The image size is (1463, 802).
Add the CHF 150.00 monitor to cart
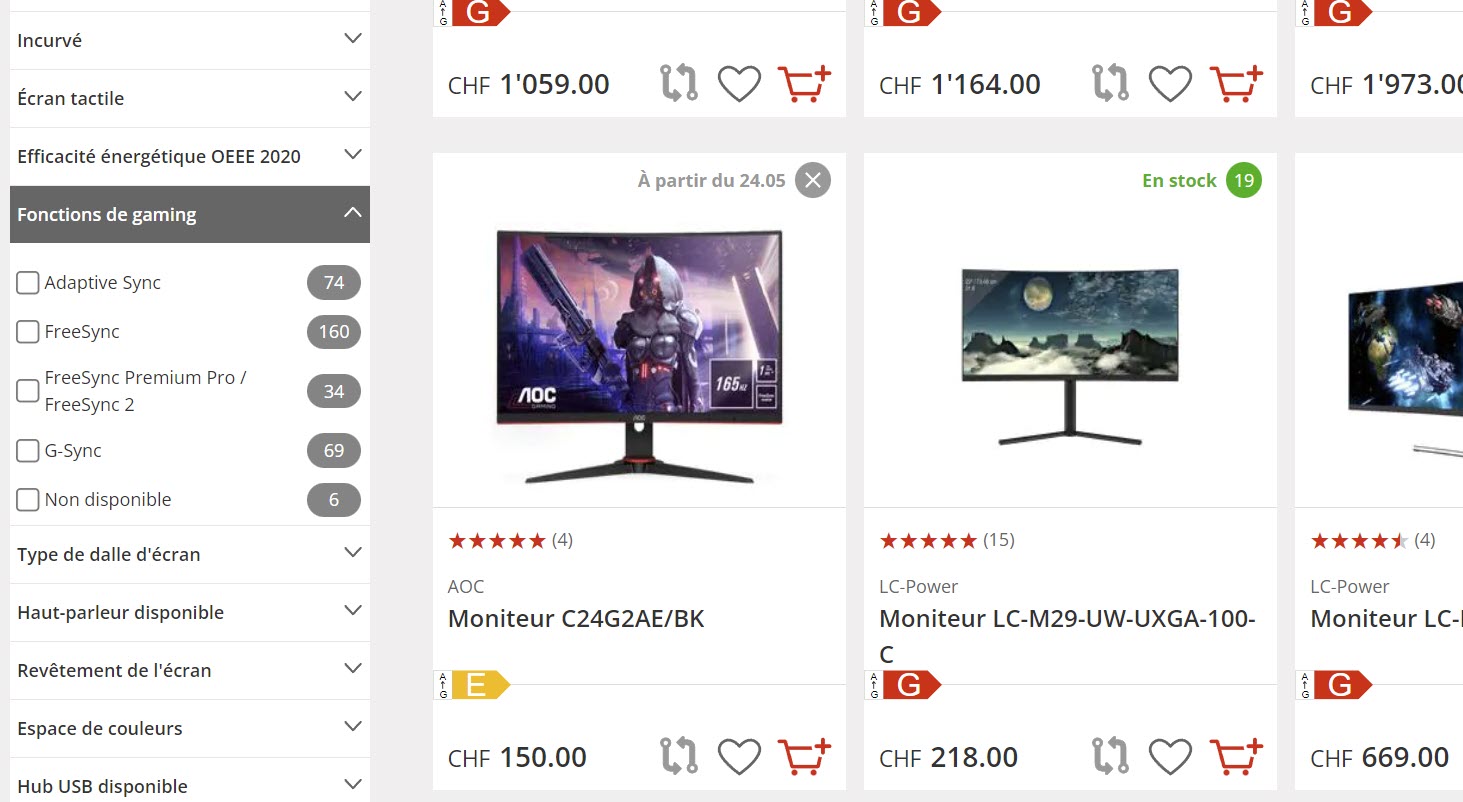click(804, 757)
